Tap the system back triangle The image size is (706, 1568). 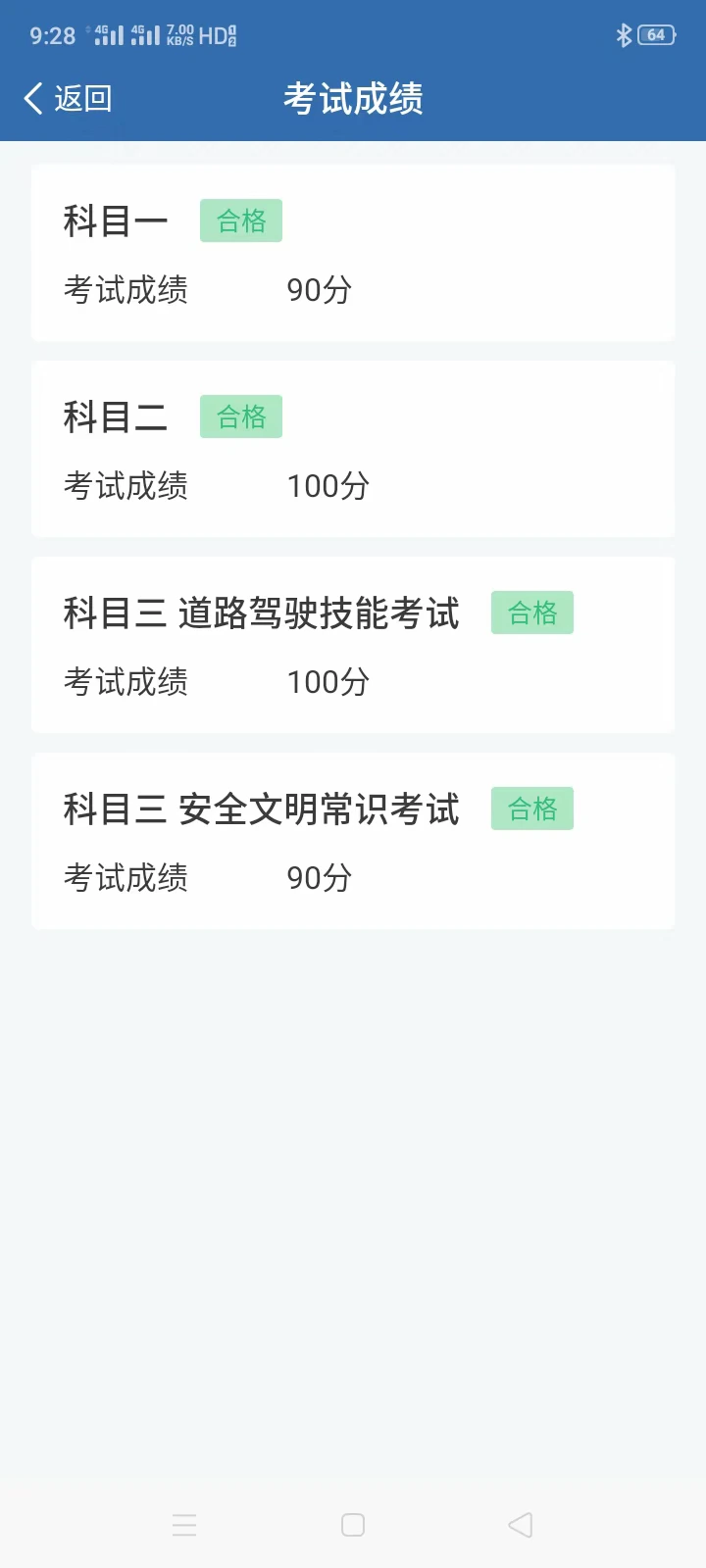(521, 1525)
